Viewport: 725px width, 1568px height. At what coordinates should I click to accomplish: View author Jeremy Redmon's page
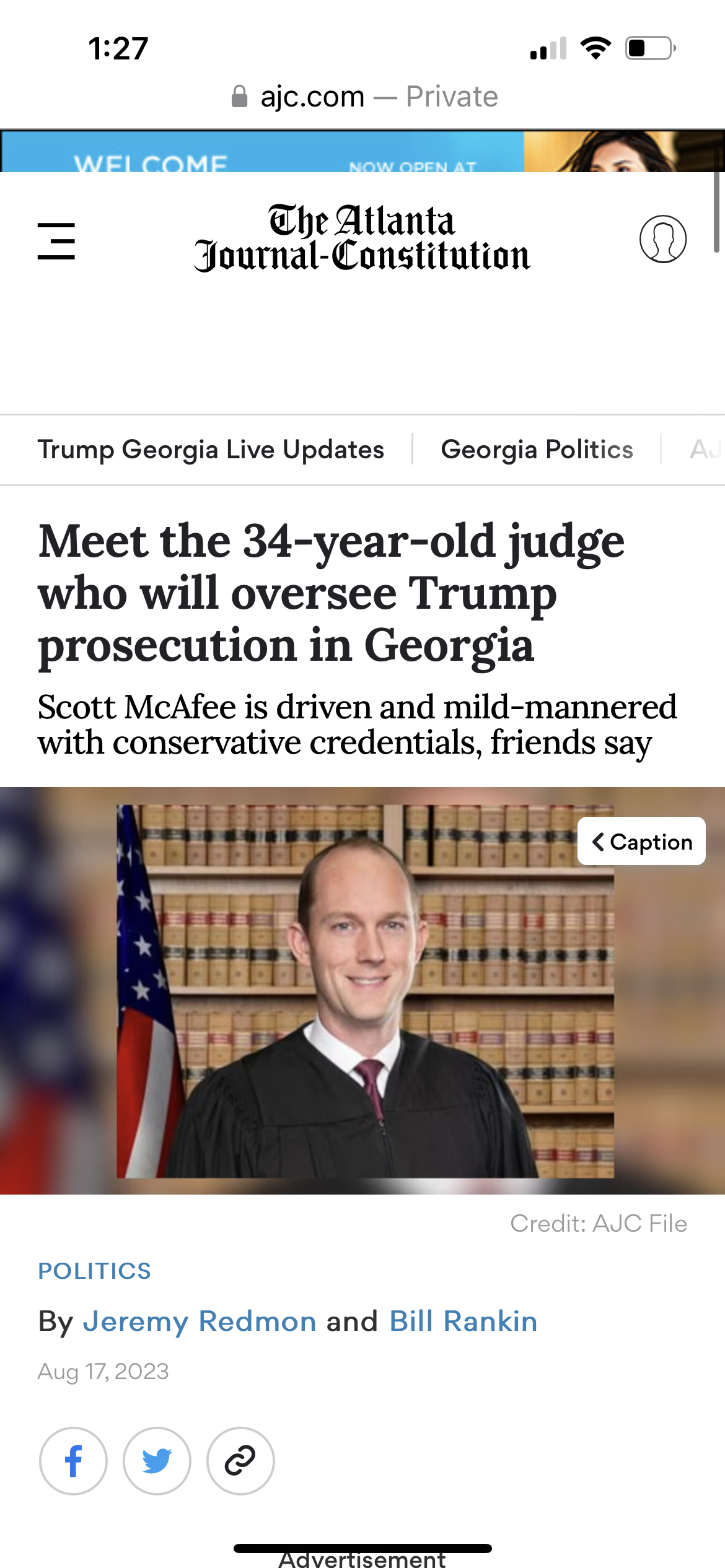[200, 1321]
